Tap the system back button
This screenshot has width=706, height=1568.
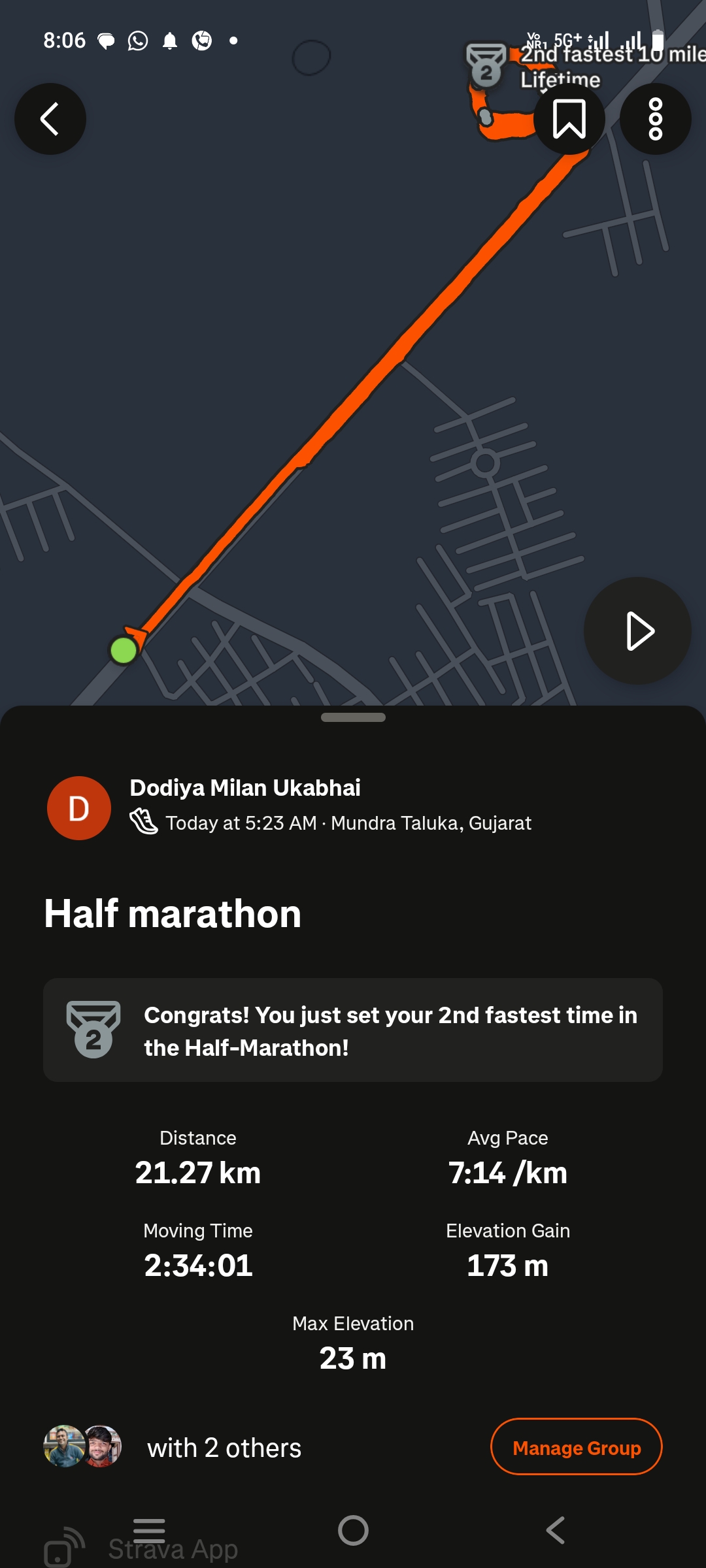coord(556,1530)
